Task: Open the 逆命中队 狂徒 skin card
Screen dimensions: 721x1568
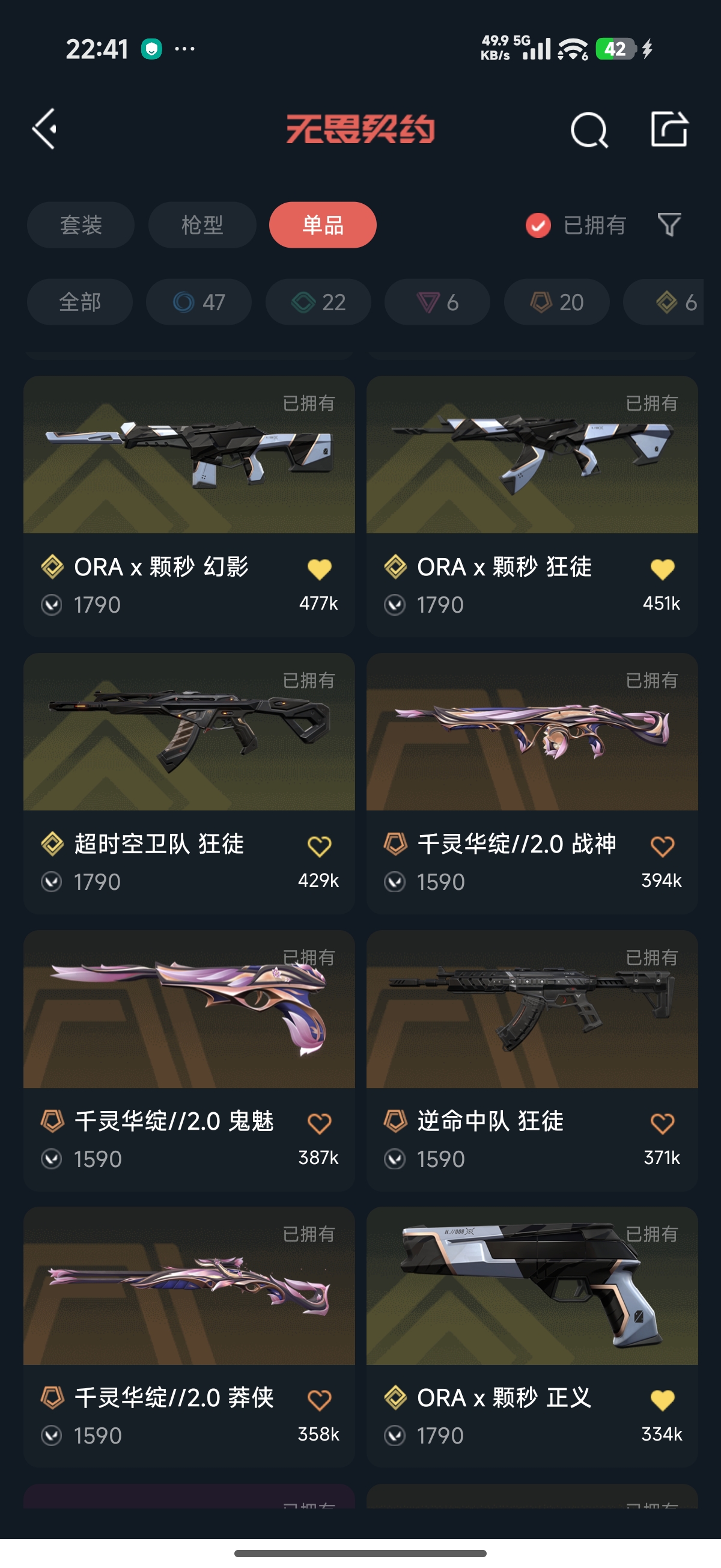Action: click(532, 1061)
